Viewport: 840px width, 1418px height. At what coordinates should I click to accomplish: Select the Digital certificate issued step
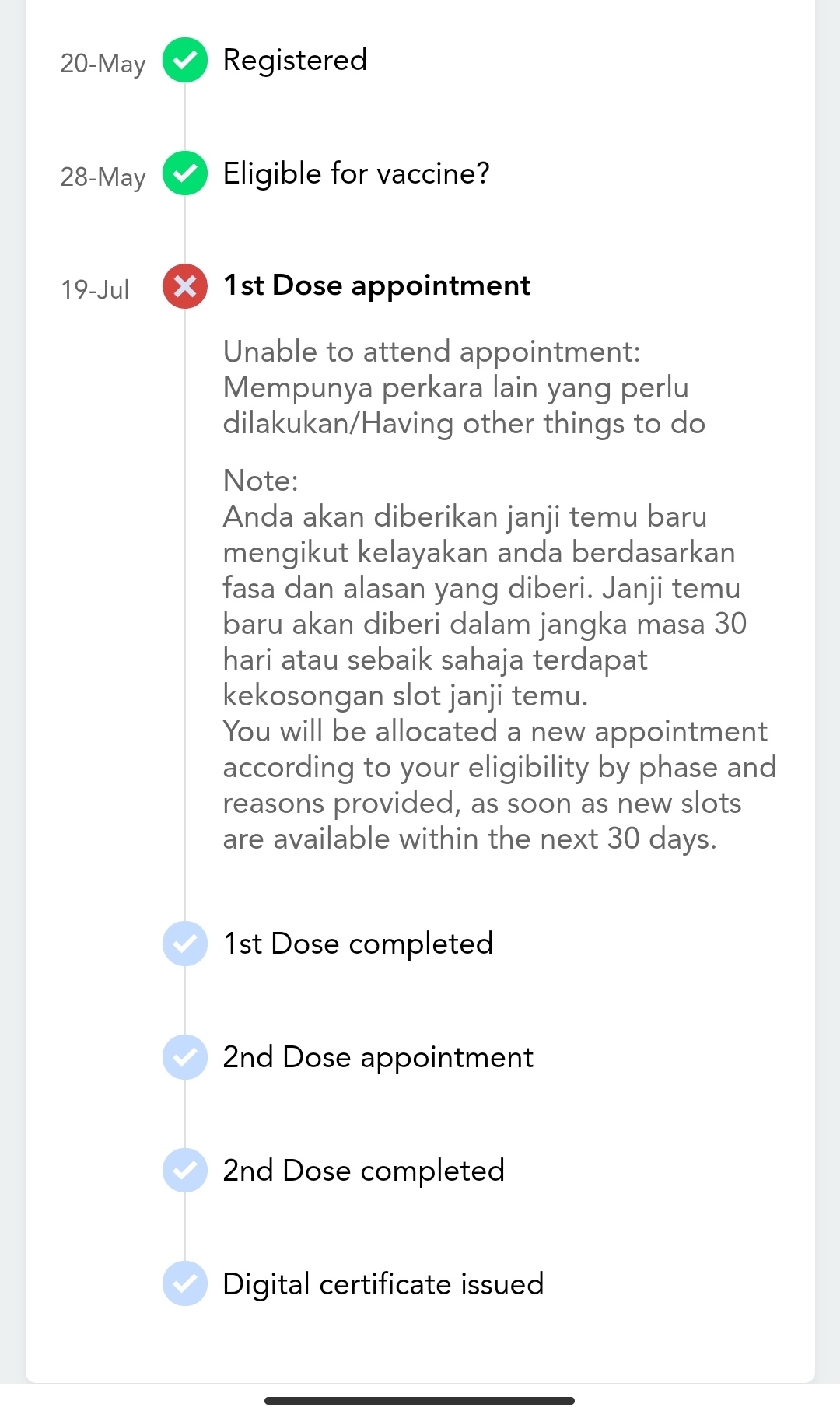[x=383, y=1284]
